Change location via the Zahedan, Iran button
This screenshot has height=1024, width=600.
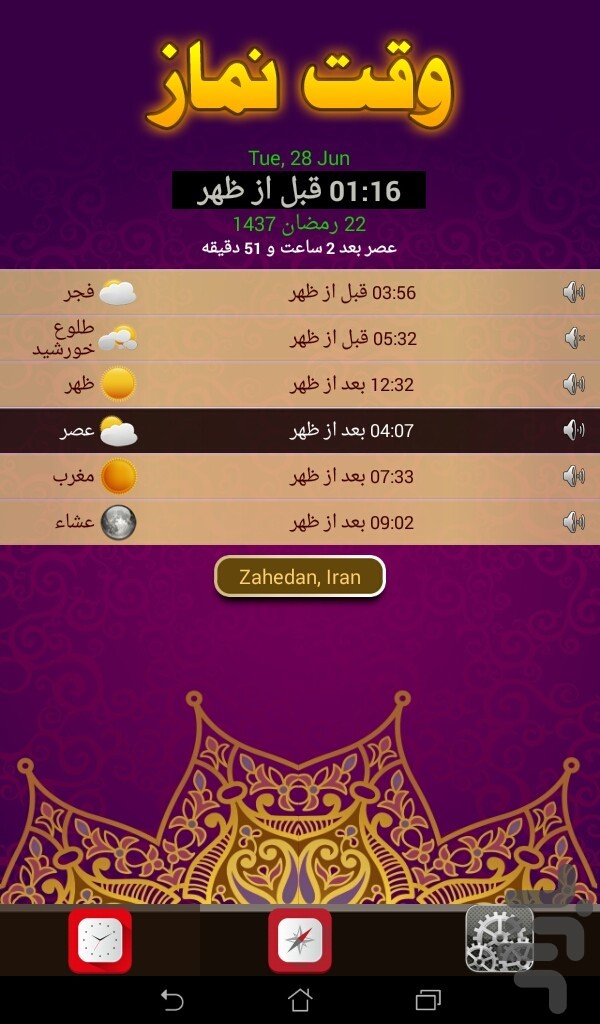click(x=300, y=577)
